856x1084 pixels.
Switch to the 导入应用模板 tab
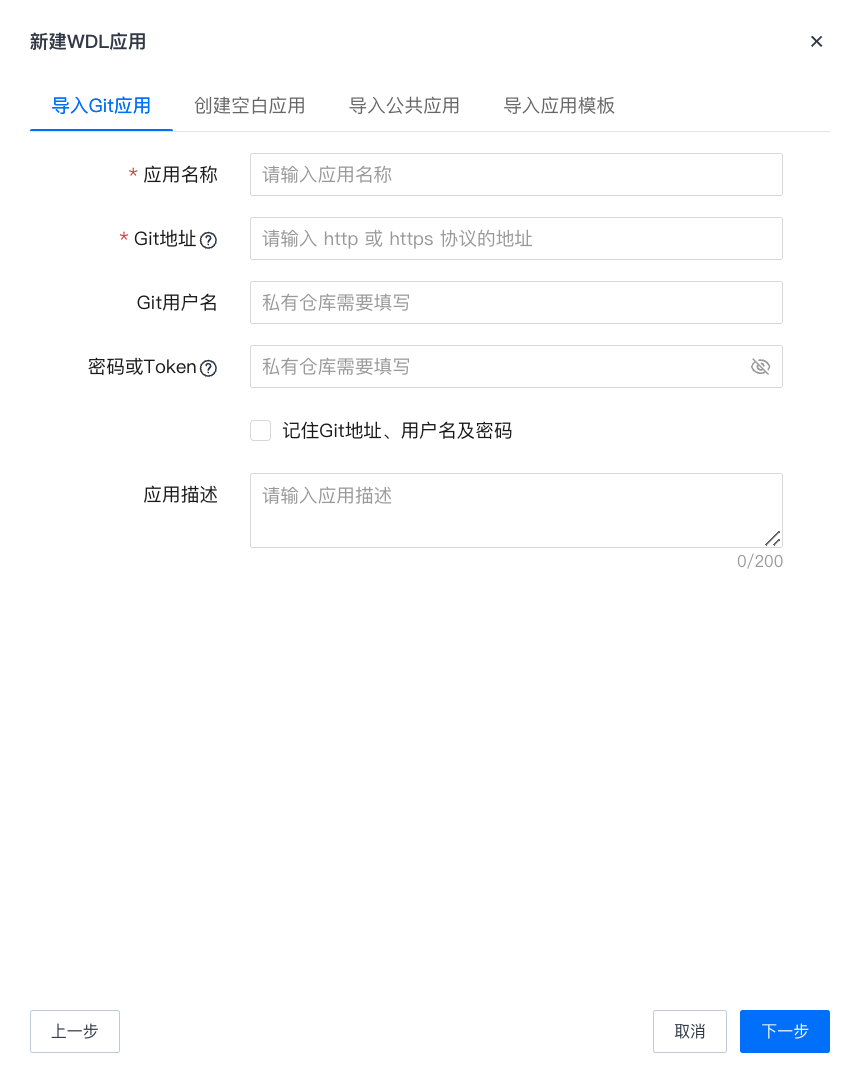tap(559, 106)
